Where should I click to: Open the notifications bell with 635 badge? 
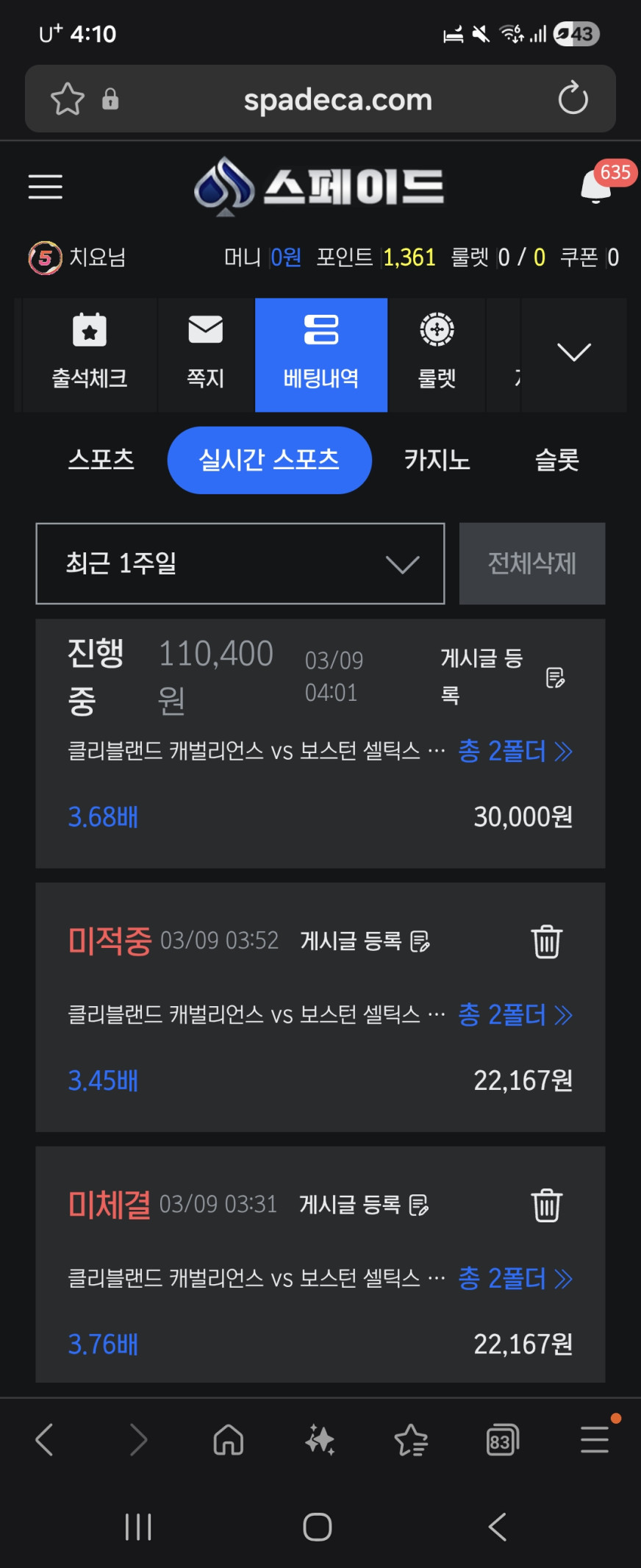[596, 185]
